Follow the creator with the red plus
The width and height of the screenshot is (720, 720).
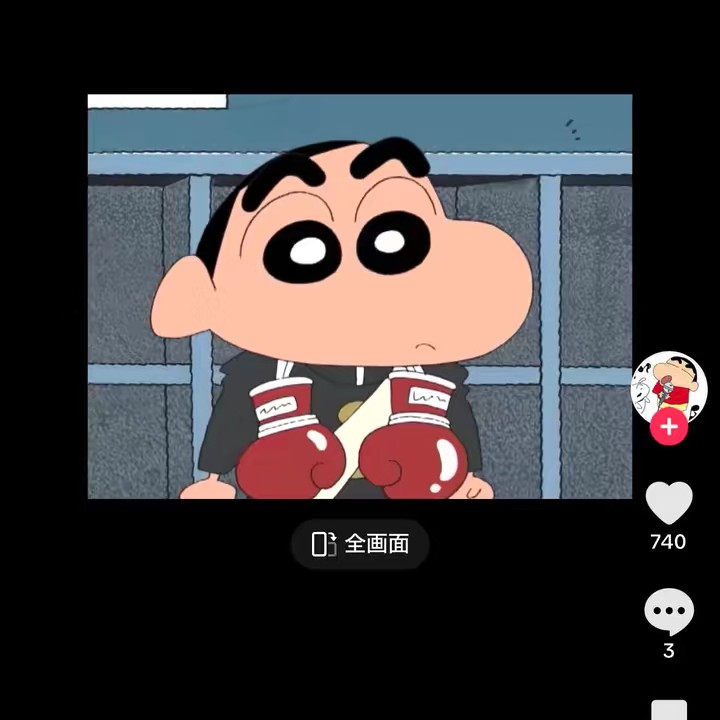[669, 428]
